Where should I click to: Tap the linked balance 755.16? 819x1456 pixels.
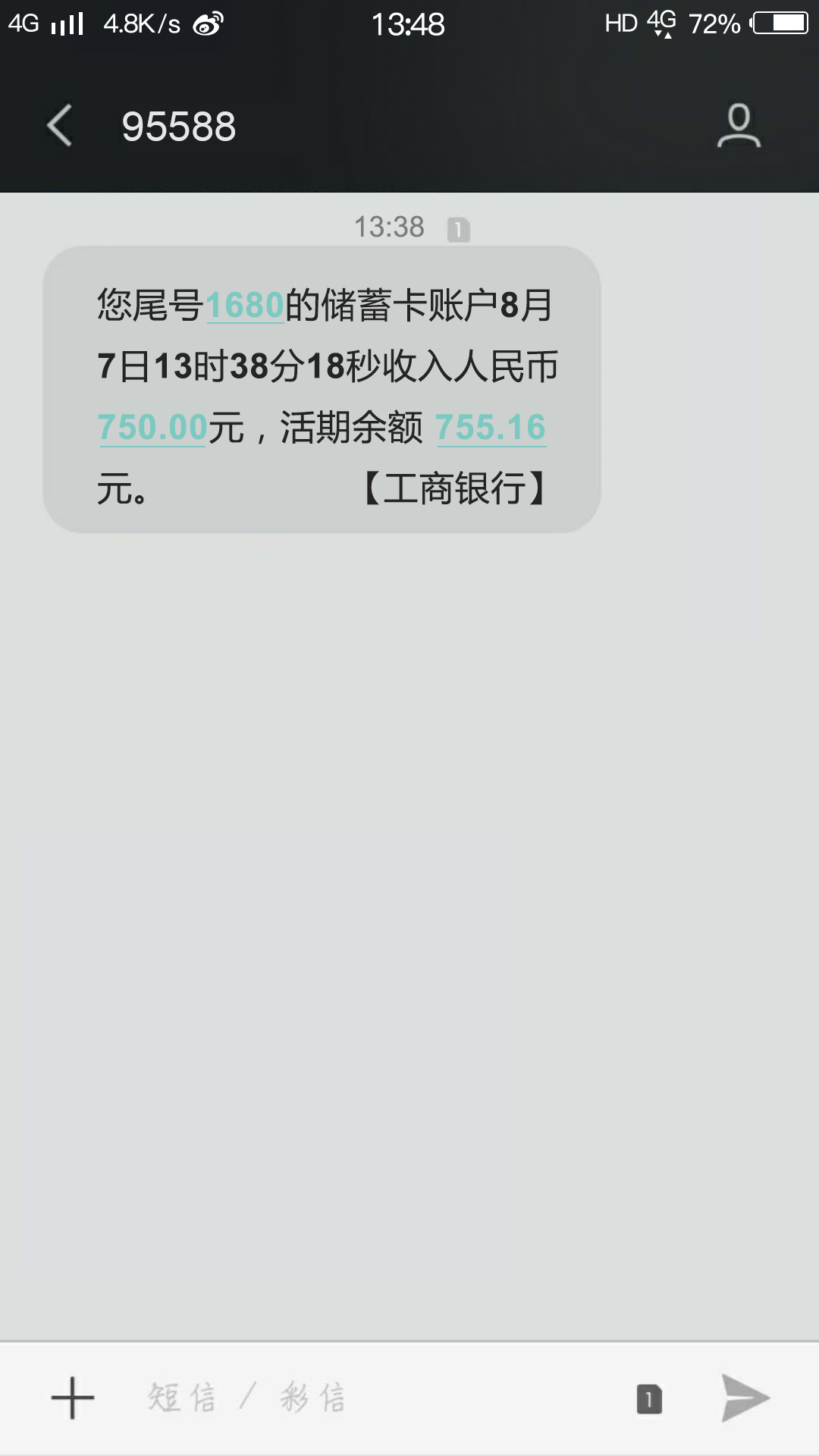491,427
